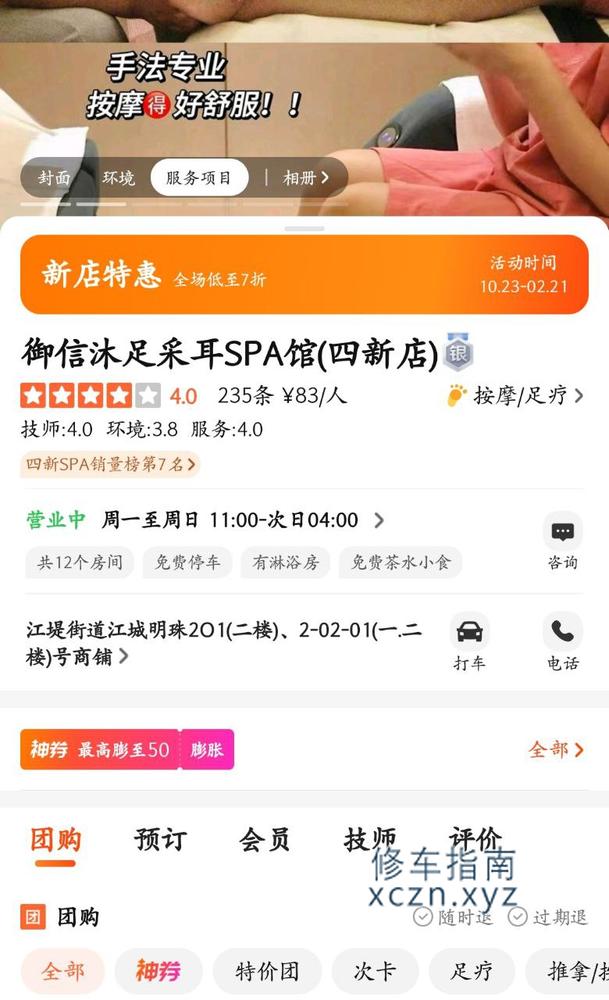Select the 服务项目 photo tab
The height and width of the screenshot is (1000, 609).
coord(199,178)
